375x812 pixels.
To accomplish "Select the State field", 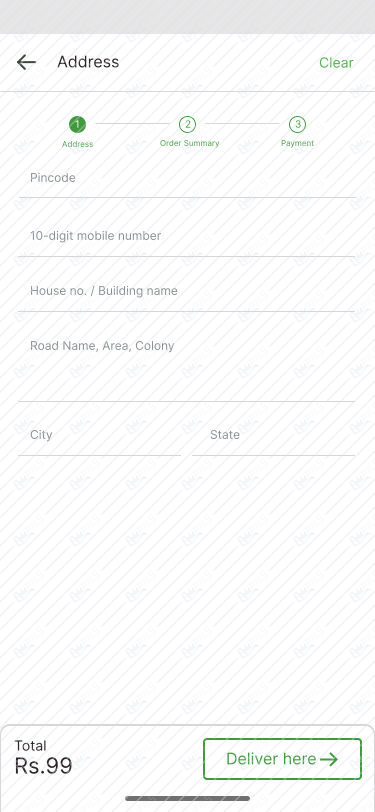I will [273, 436].
